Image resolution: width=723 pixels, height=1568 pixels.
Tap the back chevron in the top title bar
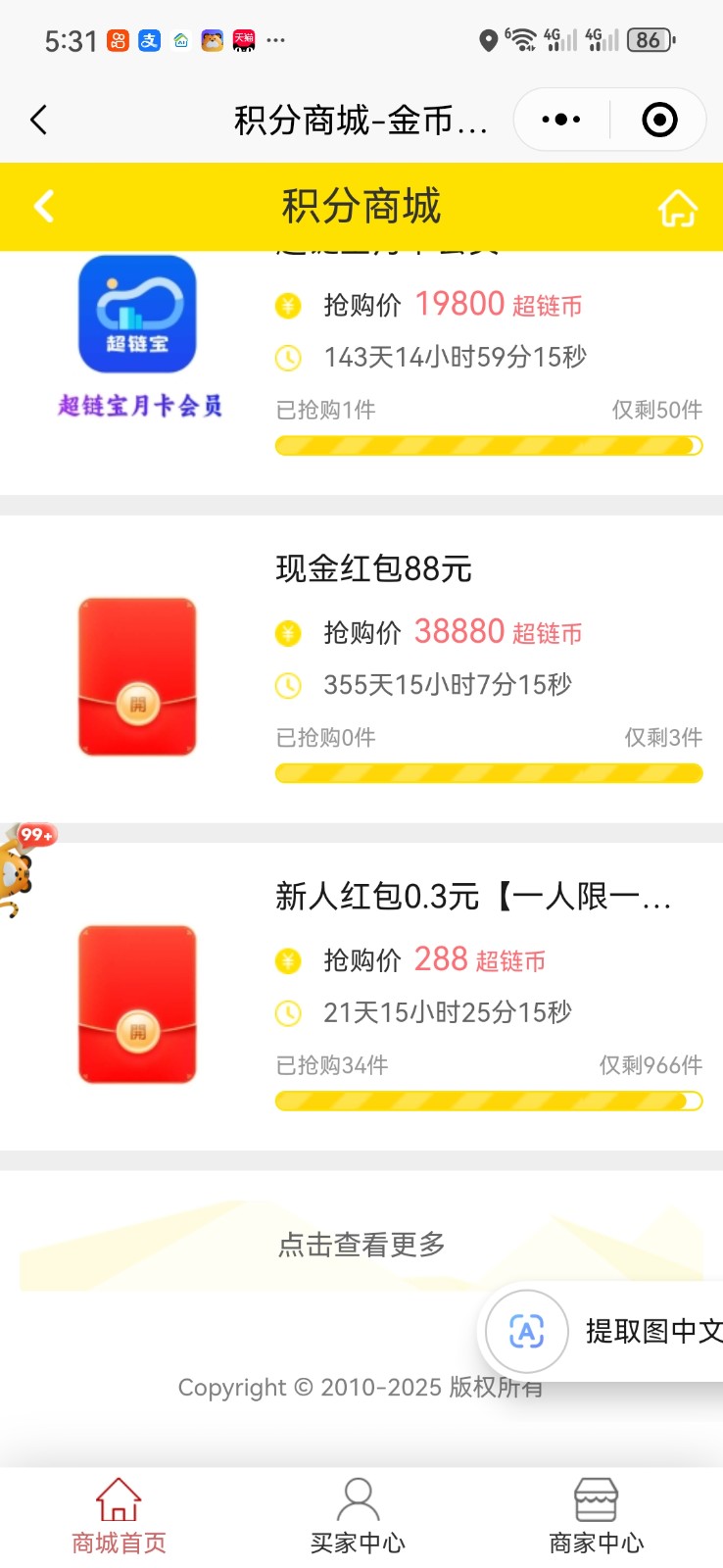coord(37,119)
